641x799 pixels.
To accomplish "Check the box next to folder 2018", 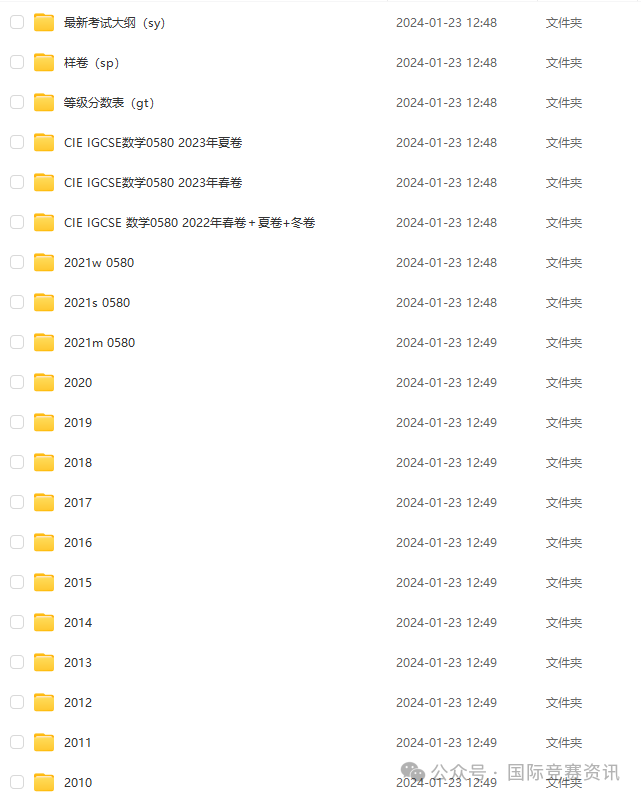I will tap(17, 462).
